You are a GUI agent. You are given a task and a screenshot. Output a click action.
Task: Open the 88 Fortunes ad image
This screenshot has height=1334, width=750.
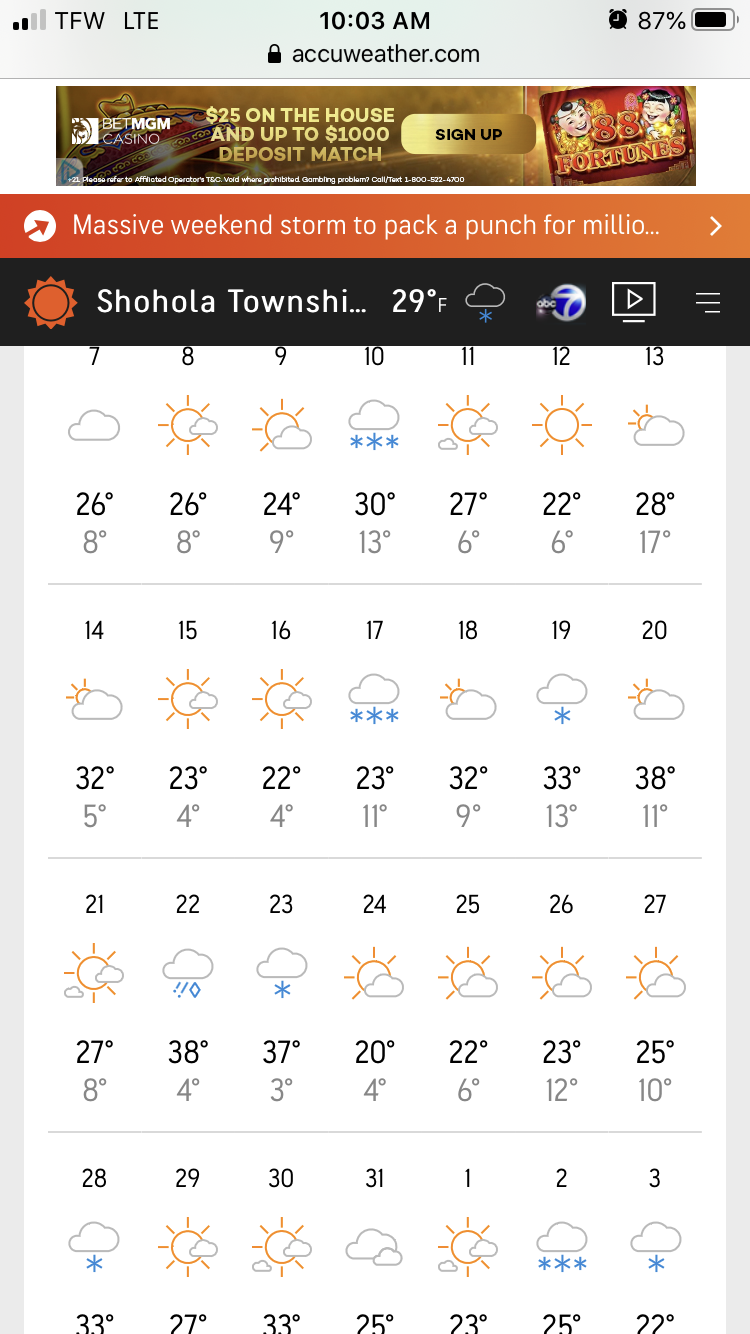coord(610,135)
